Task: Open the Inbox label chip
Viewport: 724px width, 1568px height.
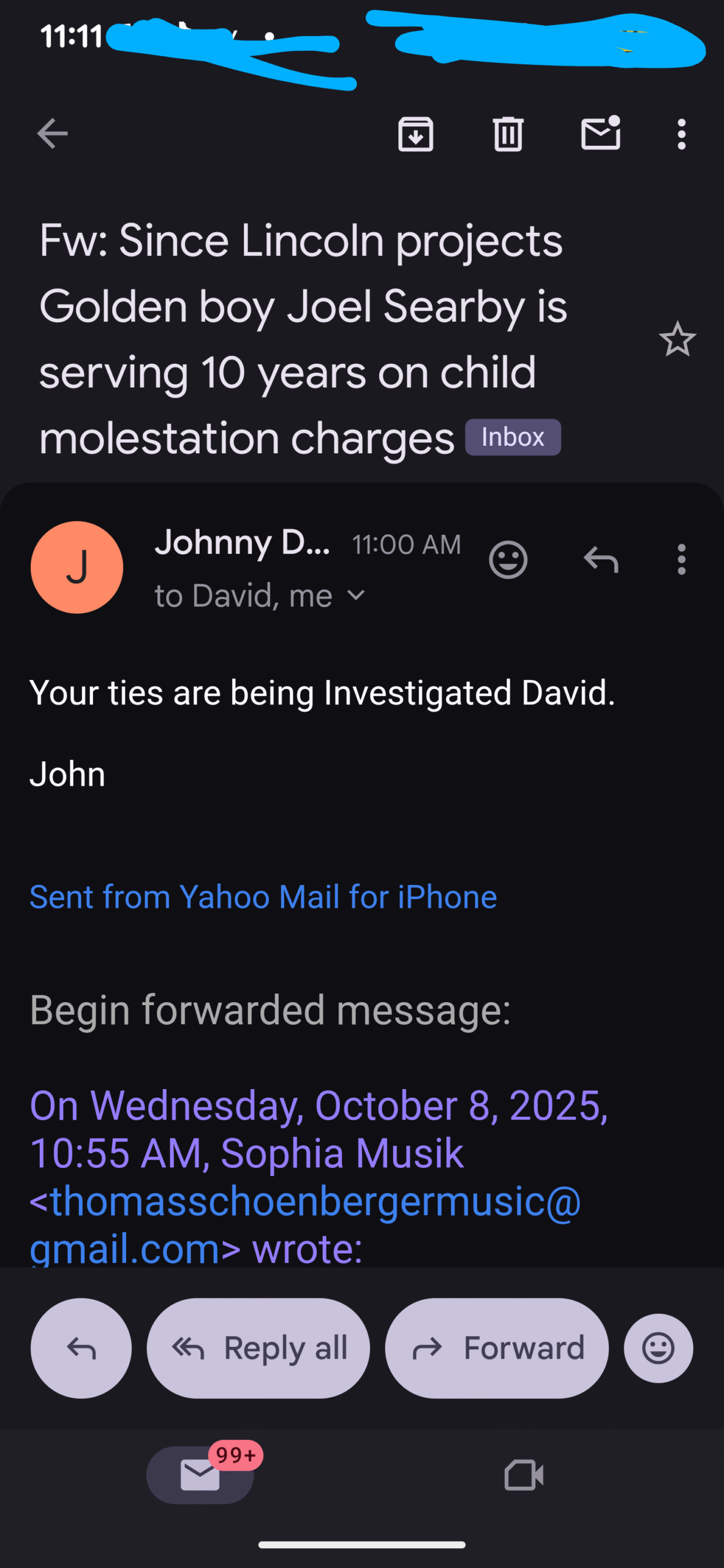Action: point(513,437)
